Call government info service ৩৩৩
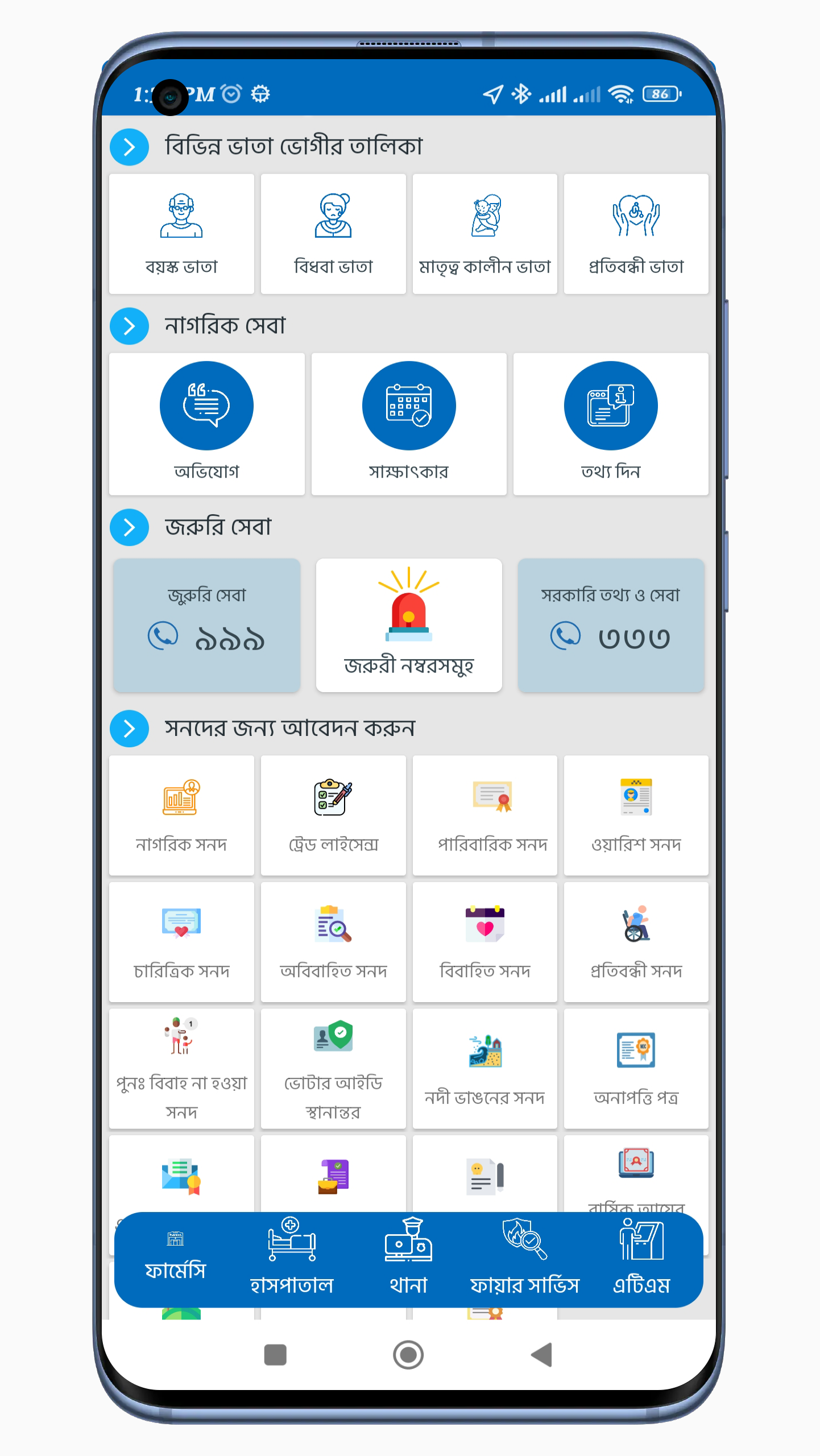820x1456 pixels. pyautogui.click(x=611, y=625)
